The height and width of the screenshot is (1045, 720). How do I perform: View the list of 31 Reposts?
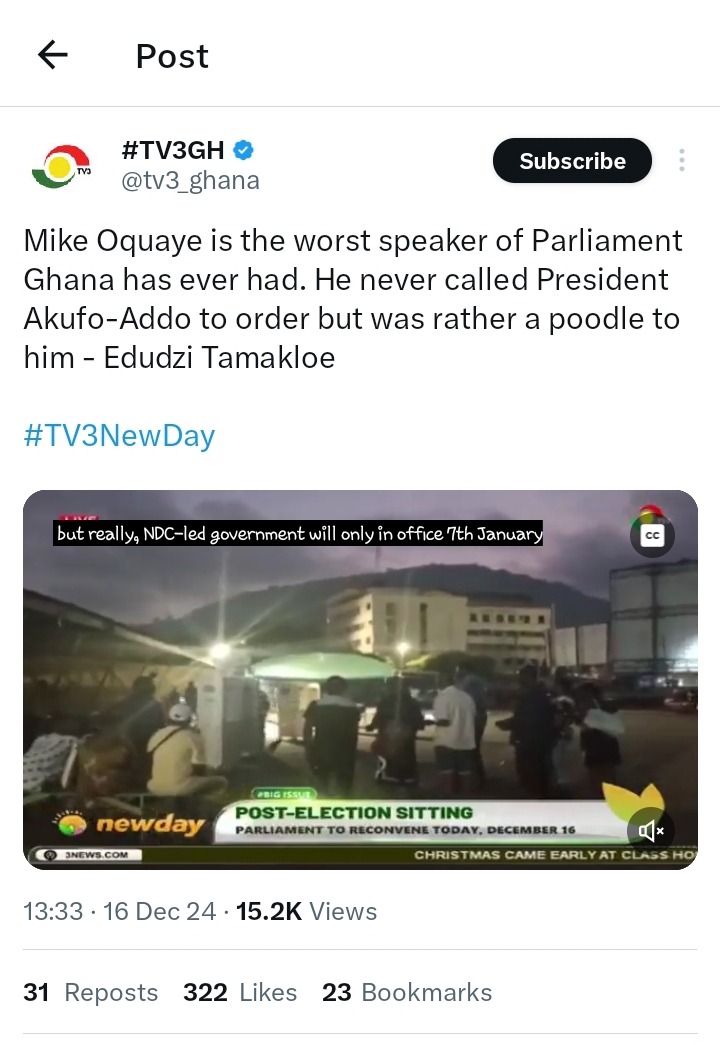91,992
